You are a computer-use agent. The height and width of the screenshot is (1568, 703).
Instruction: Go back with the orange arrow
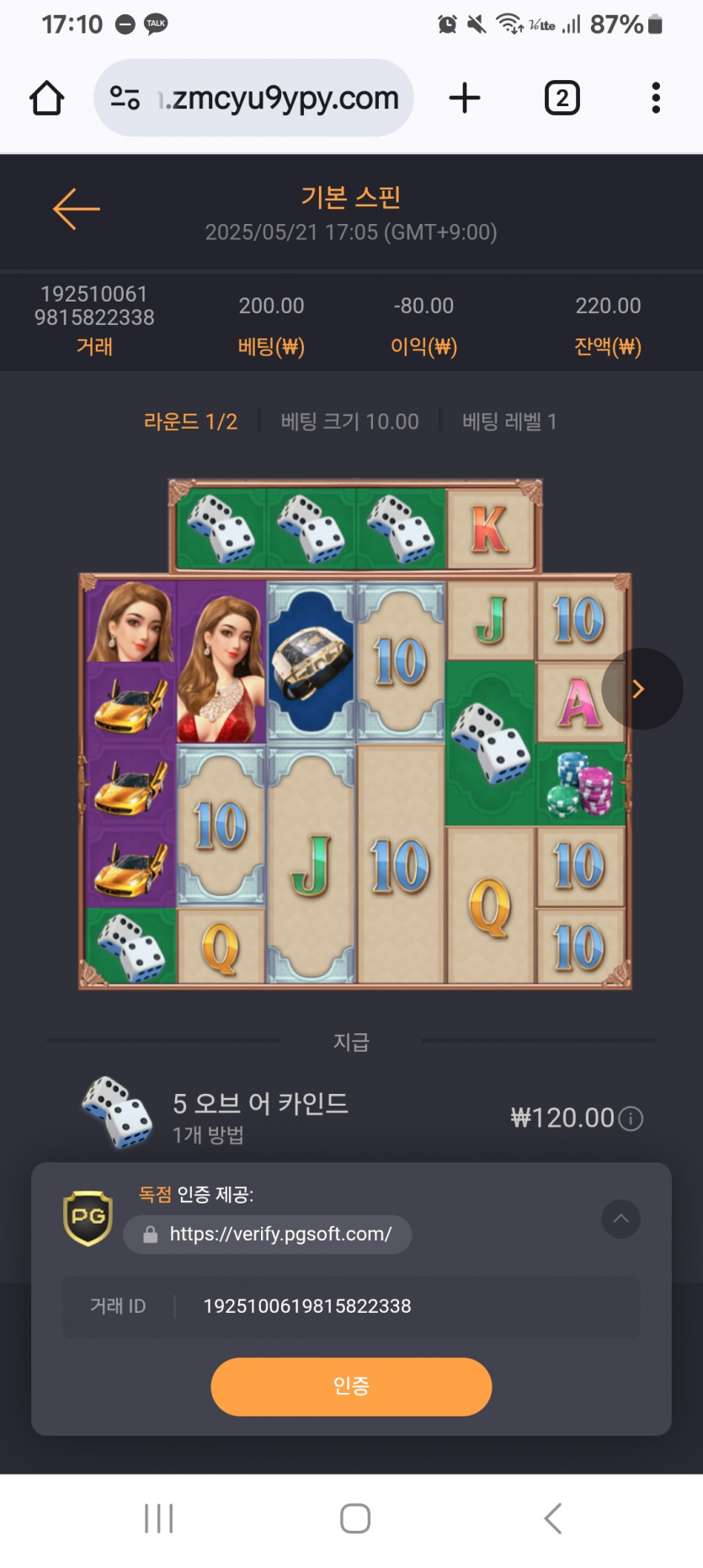pyautogui.click(x=76, y=209)
